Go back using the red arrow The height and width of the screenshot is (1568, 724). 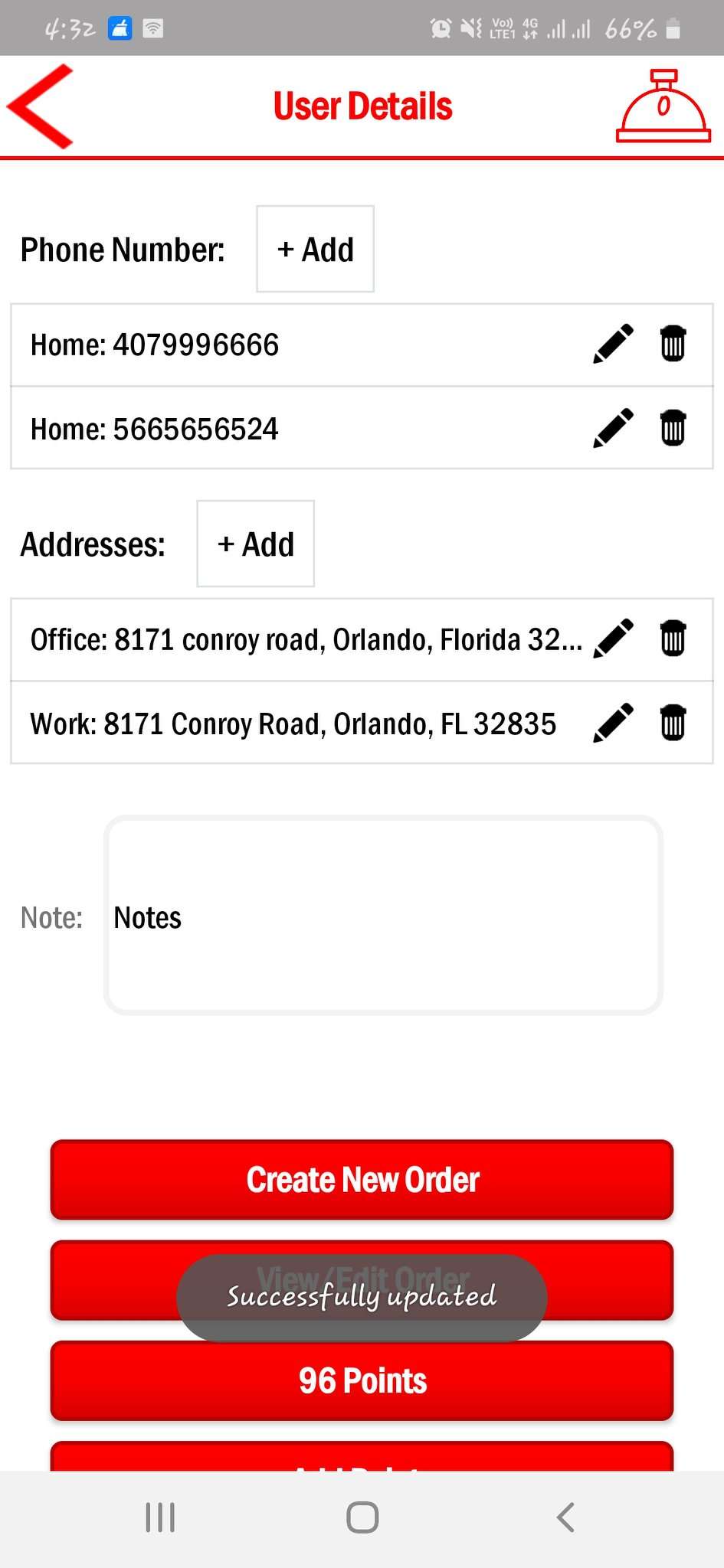coord(41,106)
